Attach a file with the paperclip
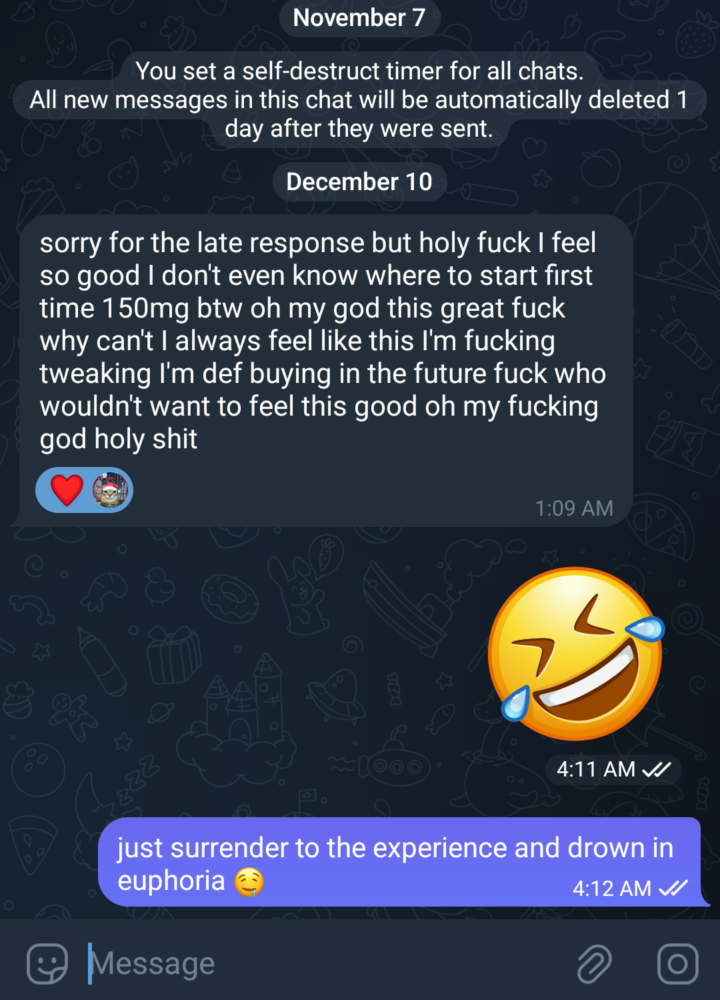 click(x=595, y=964)
